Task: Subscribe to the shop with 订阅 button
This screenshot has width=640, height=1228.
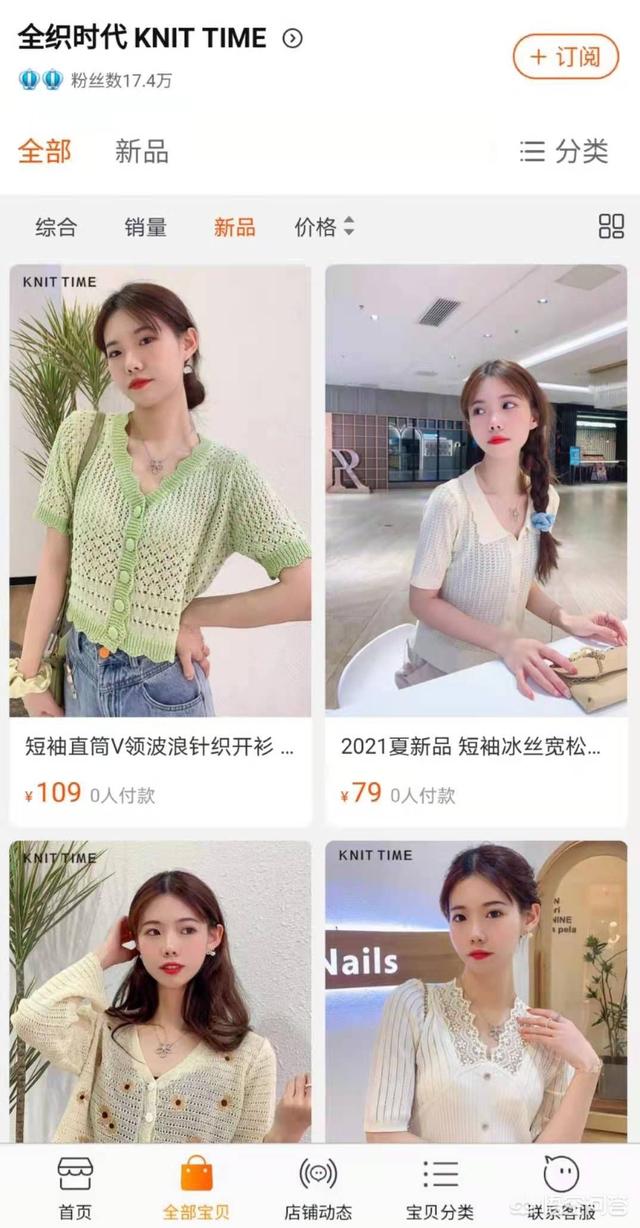Action: (x=565, y=56)
